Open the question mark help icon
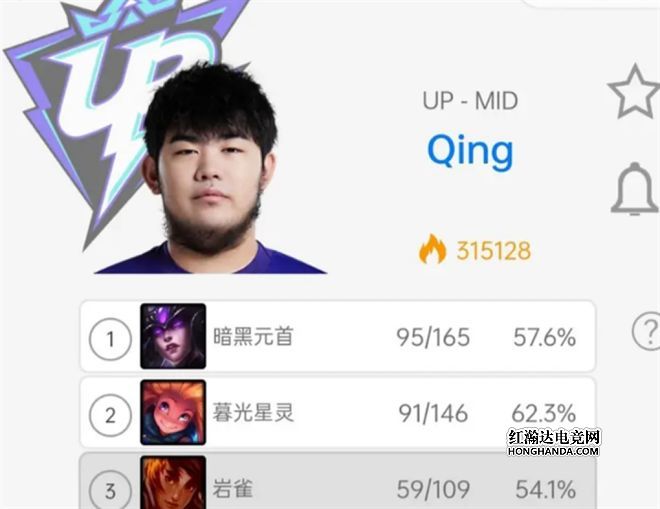The height and width of the screenshot is (509, 660). [647, 331]
